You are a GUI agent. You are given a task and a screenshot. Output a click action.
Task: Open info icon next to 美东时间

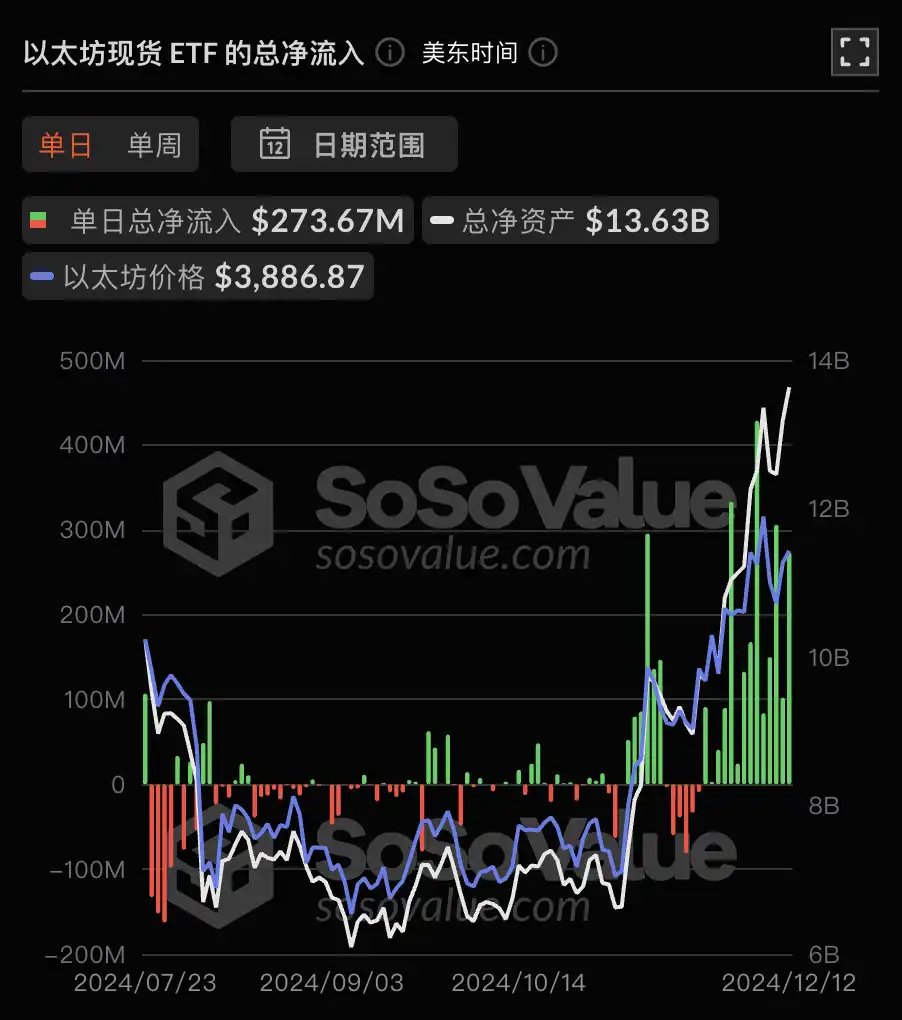[543, 52]
